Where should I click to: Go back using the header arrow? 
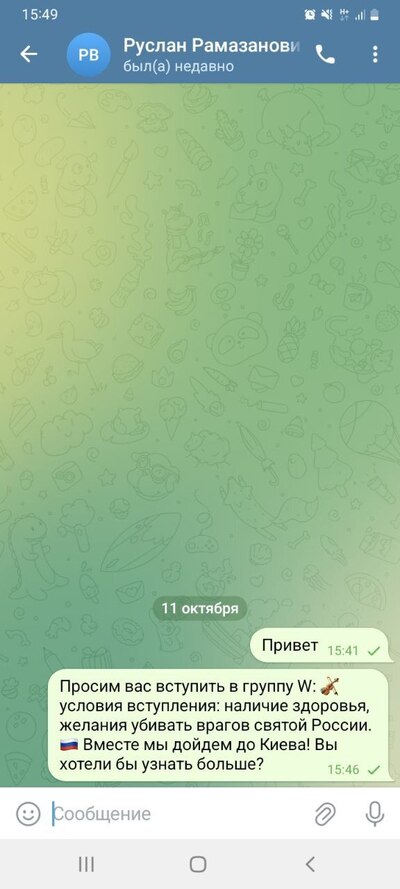pyautogui.click(x=28, y=54)
